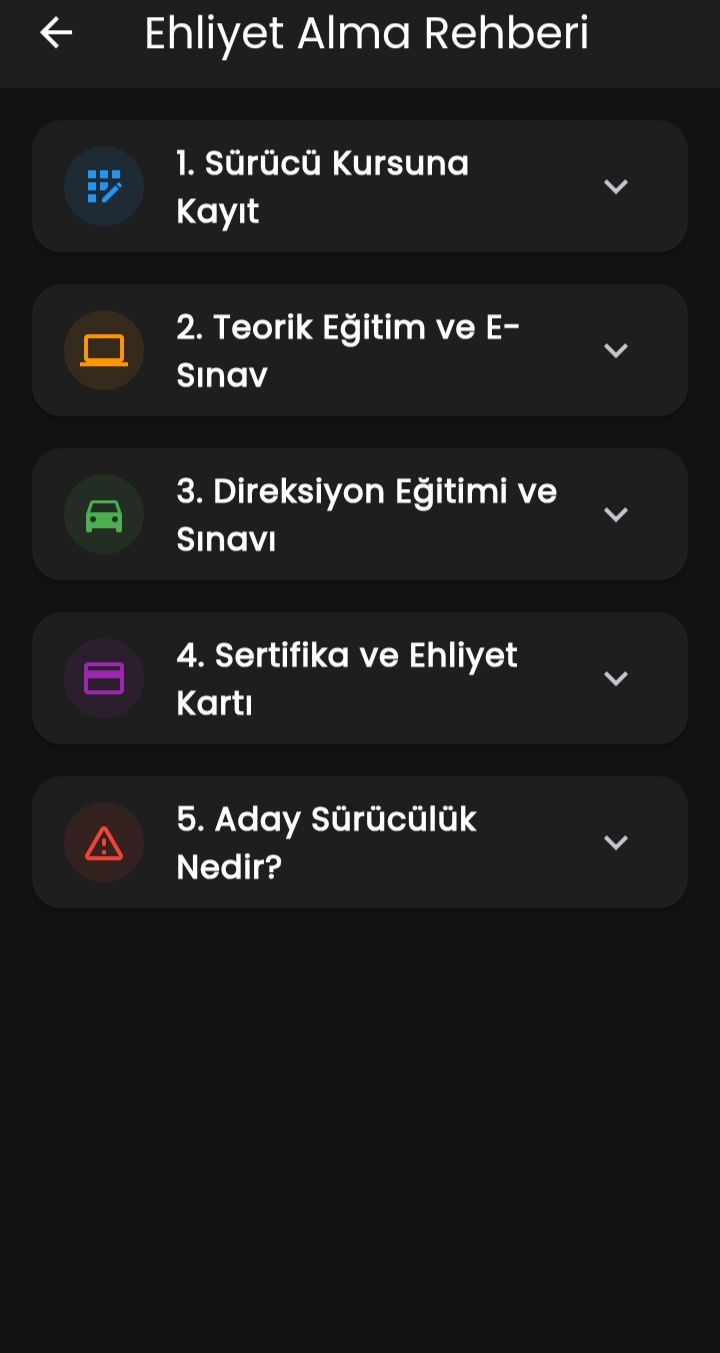The height and width of the screenshot is (1353, 720).
Task: Open the Teorik Eğitim ve E-Sınav card
Action: (x=360, y=350)
